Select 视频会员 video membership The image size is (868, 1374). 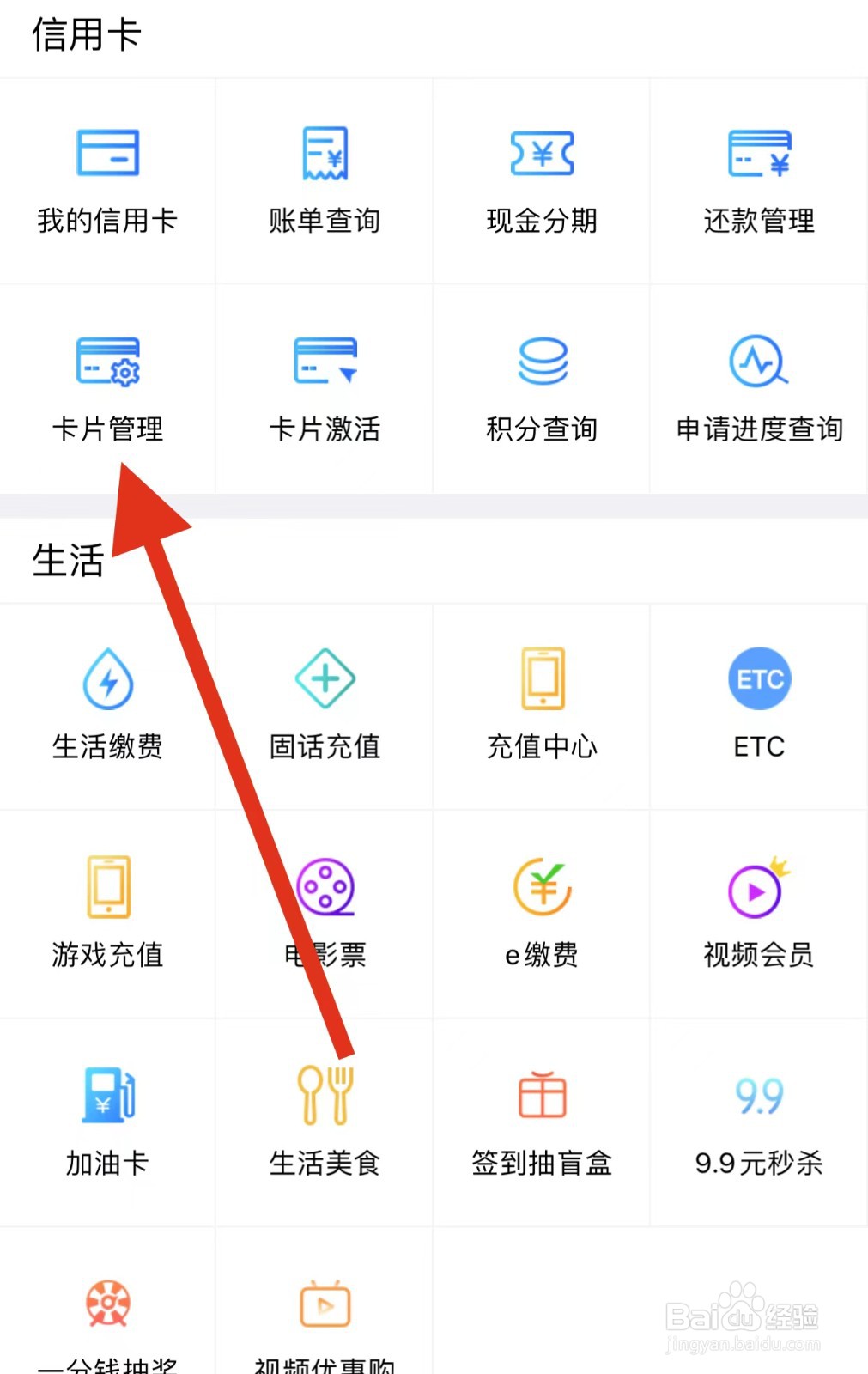click(x=758, y=913)
